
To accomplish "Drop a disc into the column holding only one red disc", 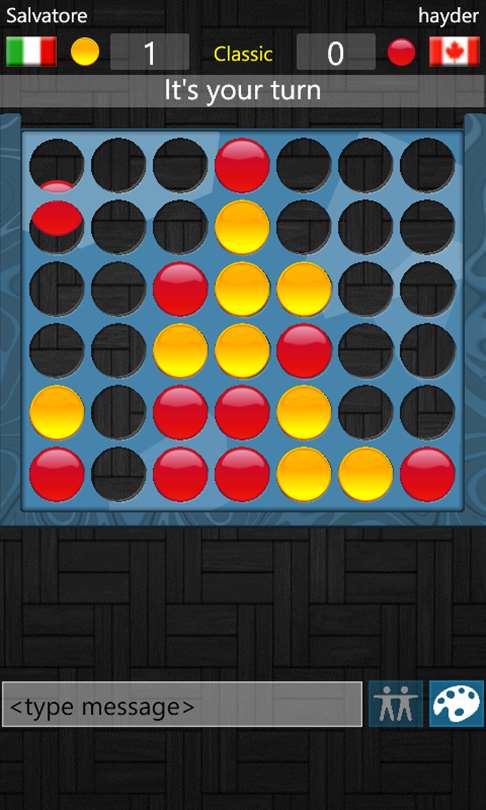I will pos(428,319).
